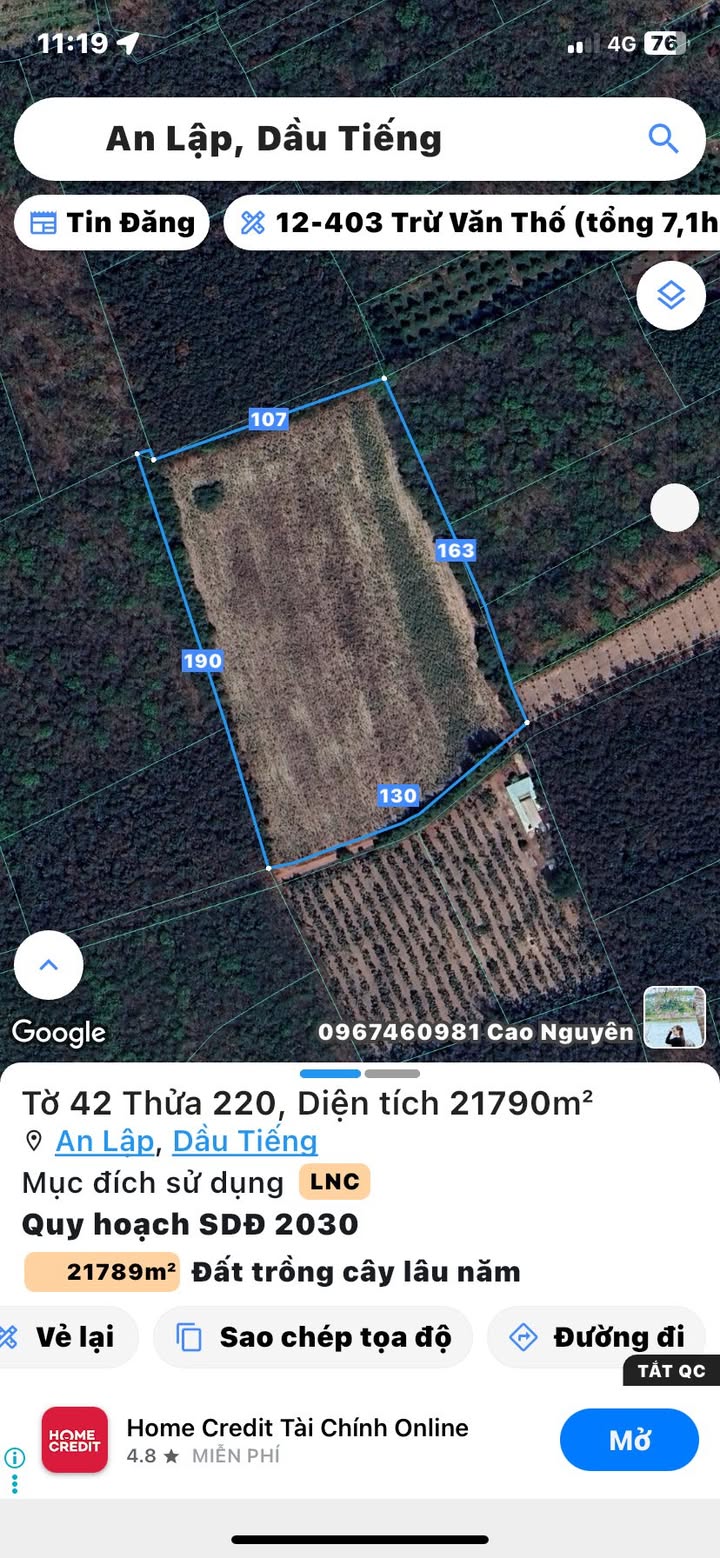Dismiss ads via TẮT QC
The height and width of the screenshot is (1558, 720).
click(671, 1371)
